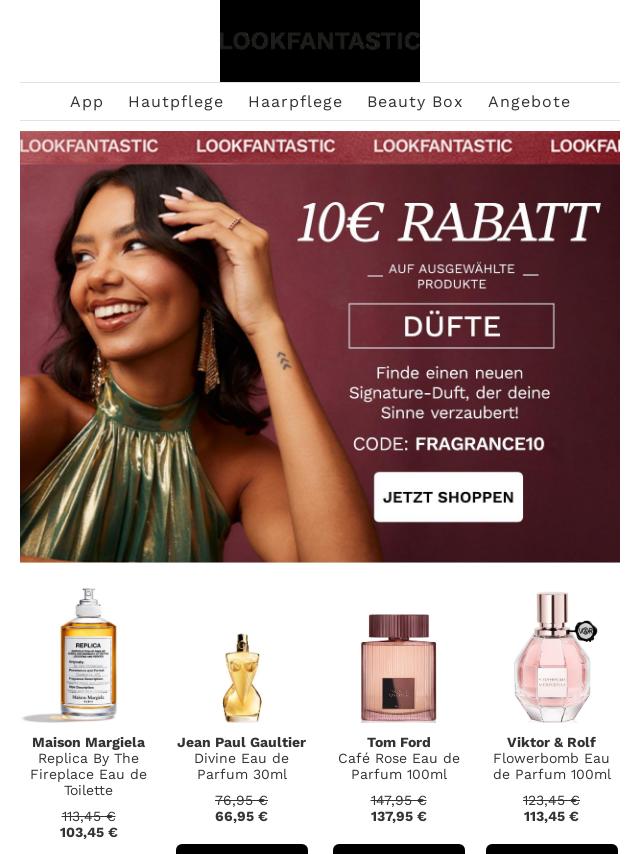Open the App link in top menu
640x854 pixels.
(87, 102)
